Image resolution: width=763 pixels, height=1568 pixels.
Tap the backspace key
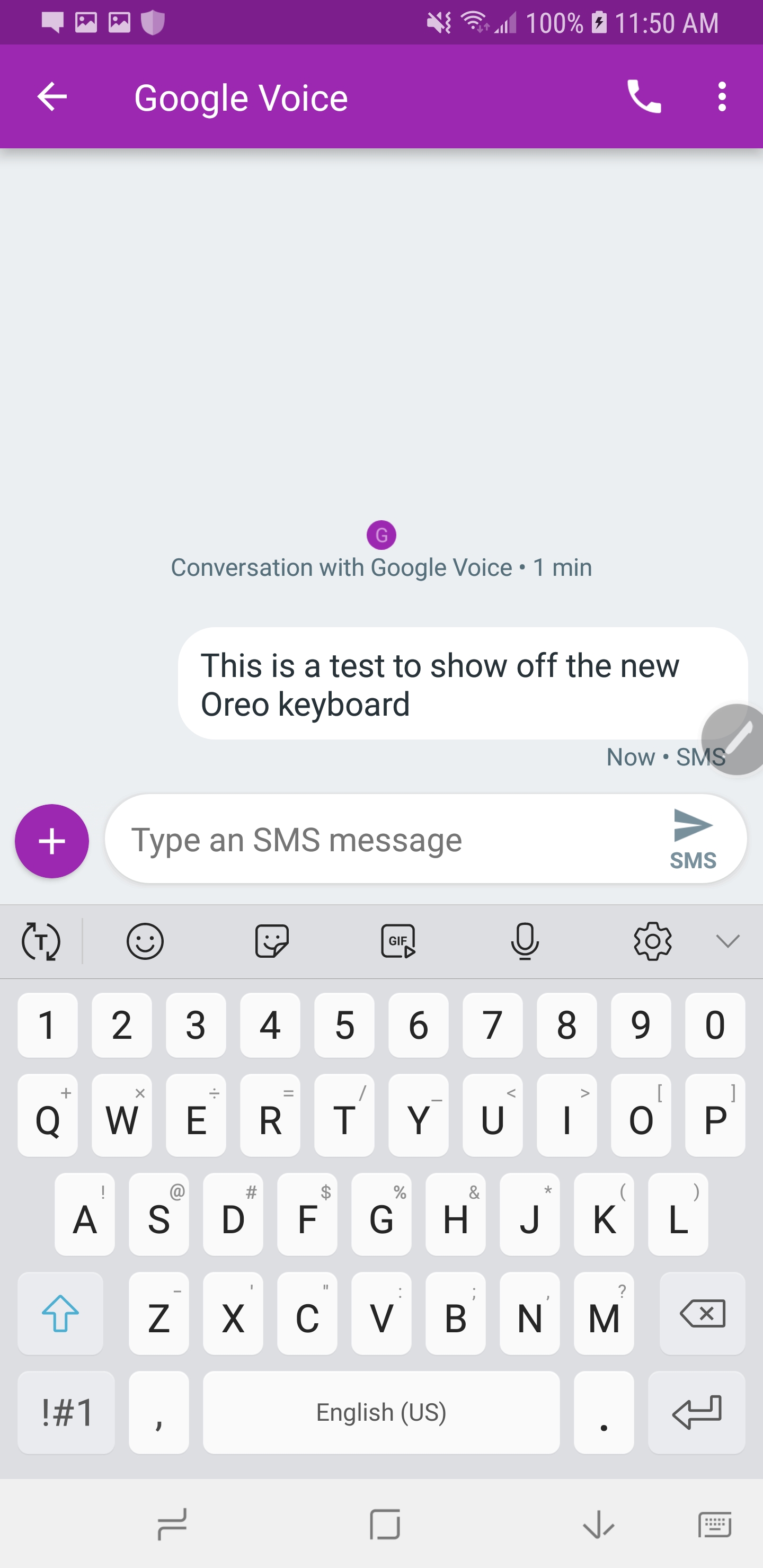coord(702,1314)
